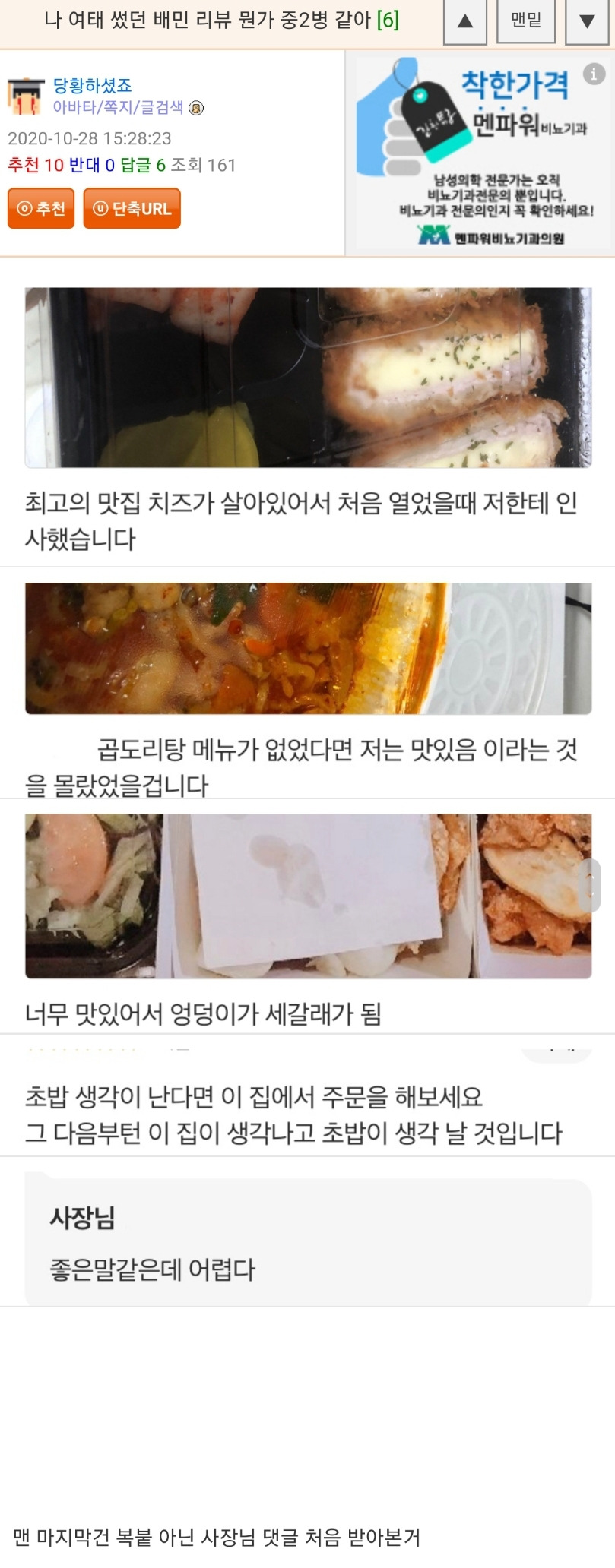The width and height of the screenshot is (615, 1568).
Task: Open 아바타/쪽지/글검색 user menu
Action: tap(118, 107)
